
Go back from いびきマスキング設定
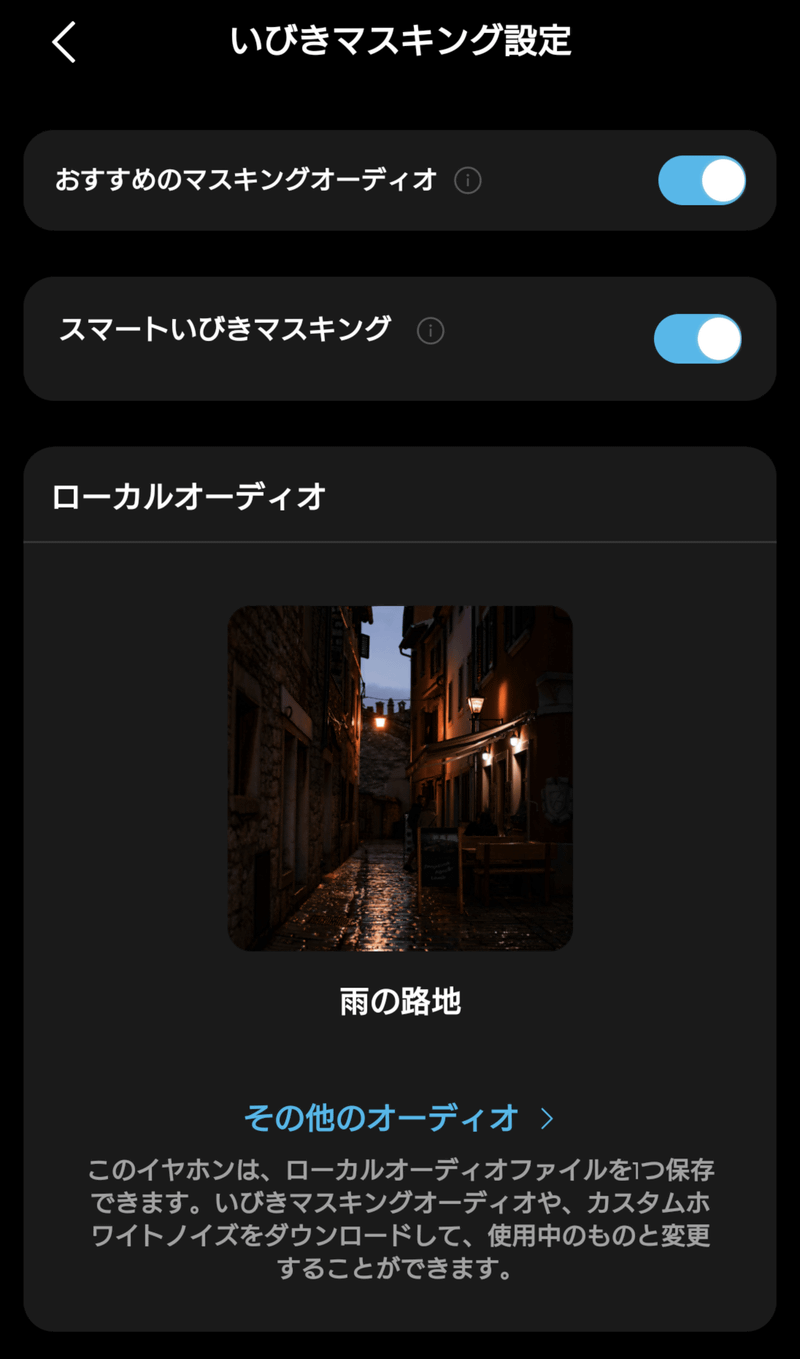(x=64, y=43)
